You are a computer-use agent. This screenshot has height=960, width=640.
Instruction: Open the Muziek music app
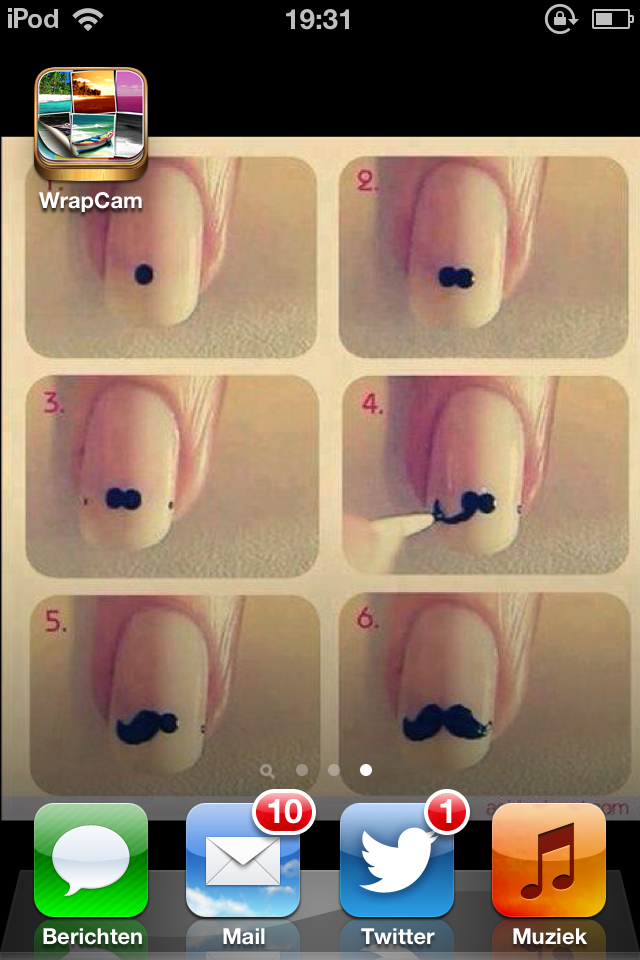point(549,860)
